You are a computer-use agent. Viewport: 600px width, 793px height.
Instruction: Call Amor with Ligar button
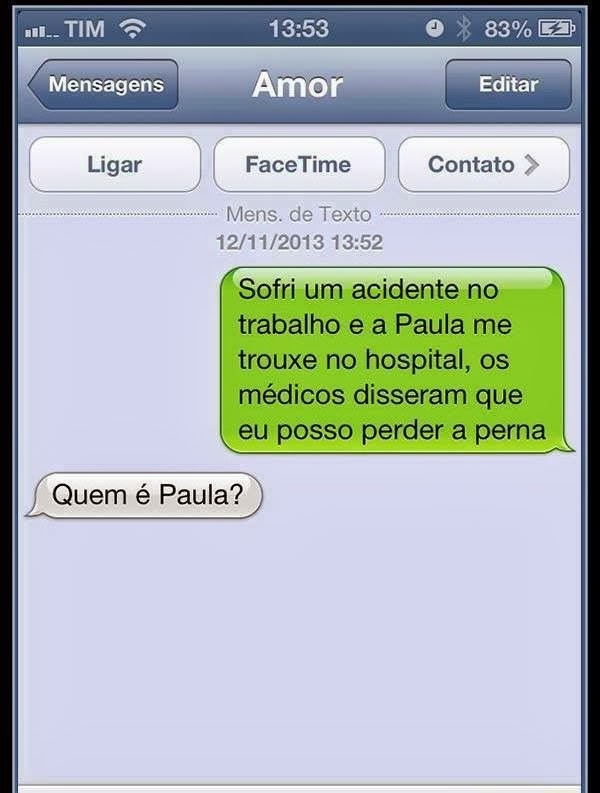tap(115, 165)
